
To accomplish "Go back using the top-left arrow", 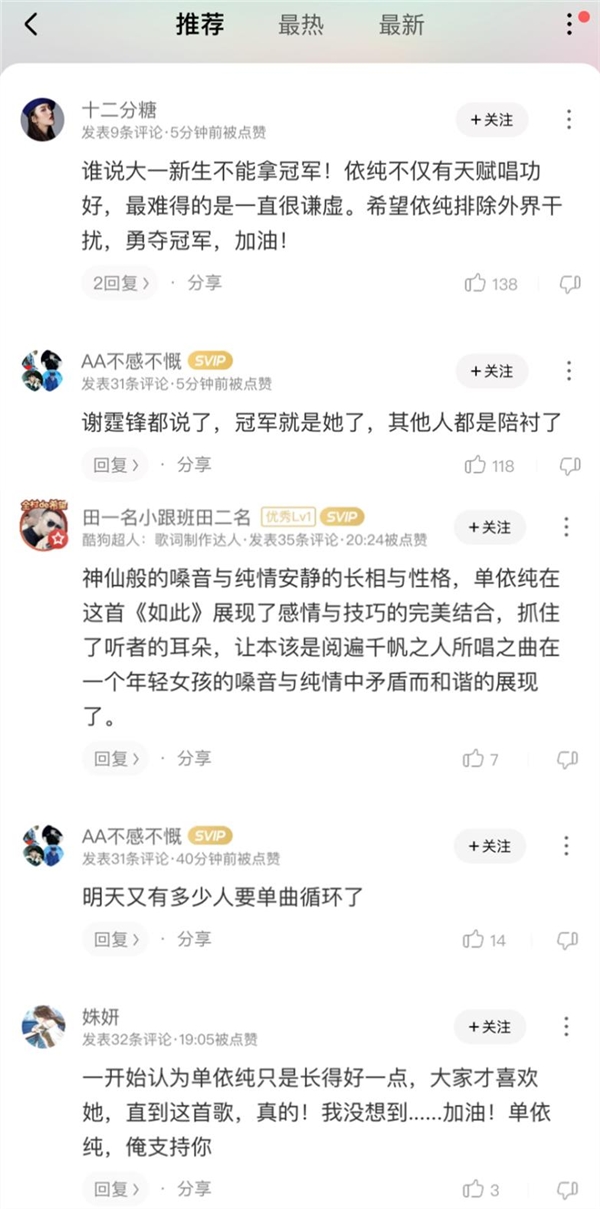I will pyautogui.click(x=31, y=25).
